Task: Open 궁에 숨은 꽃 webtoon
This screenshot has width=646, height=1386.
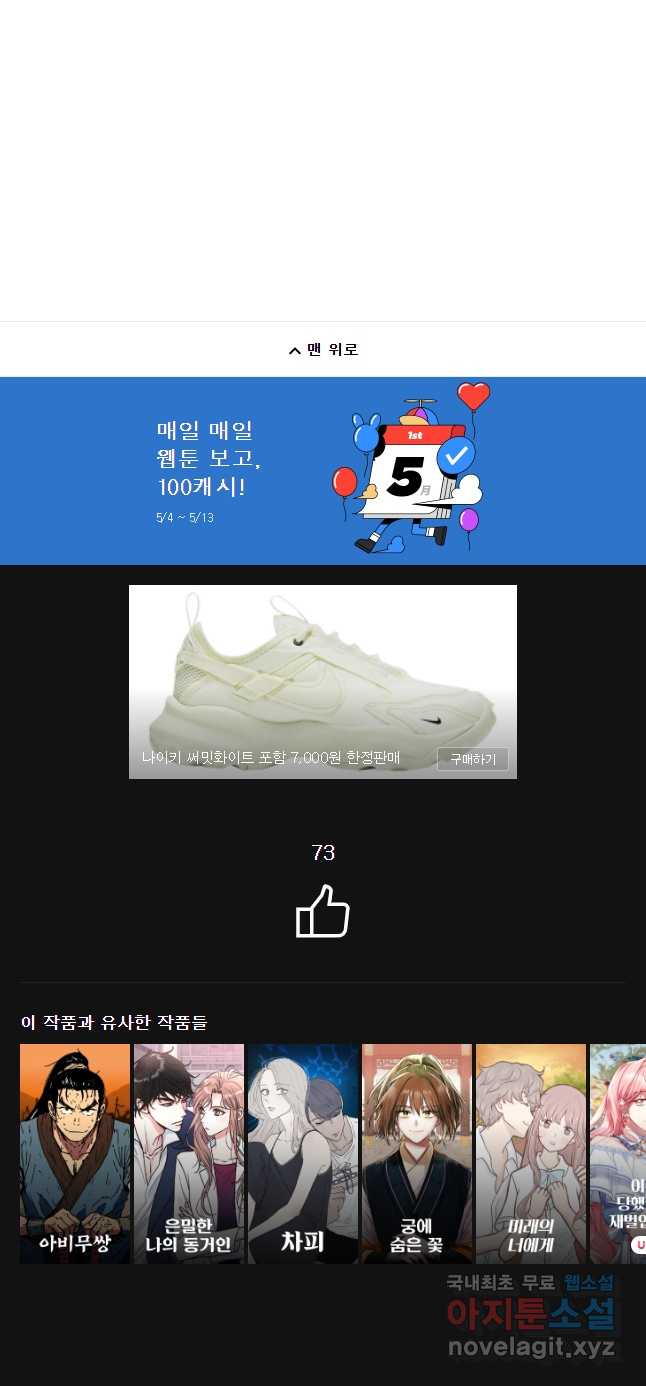Action: [417, 1153]
